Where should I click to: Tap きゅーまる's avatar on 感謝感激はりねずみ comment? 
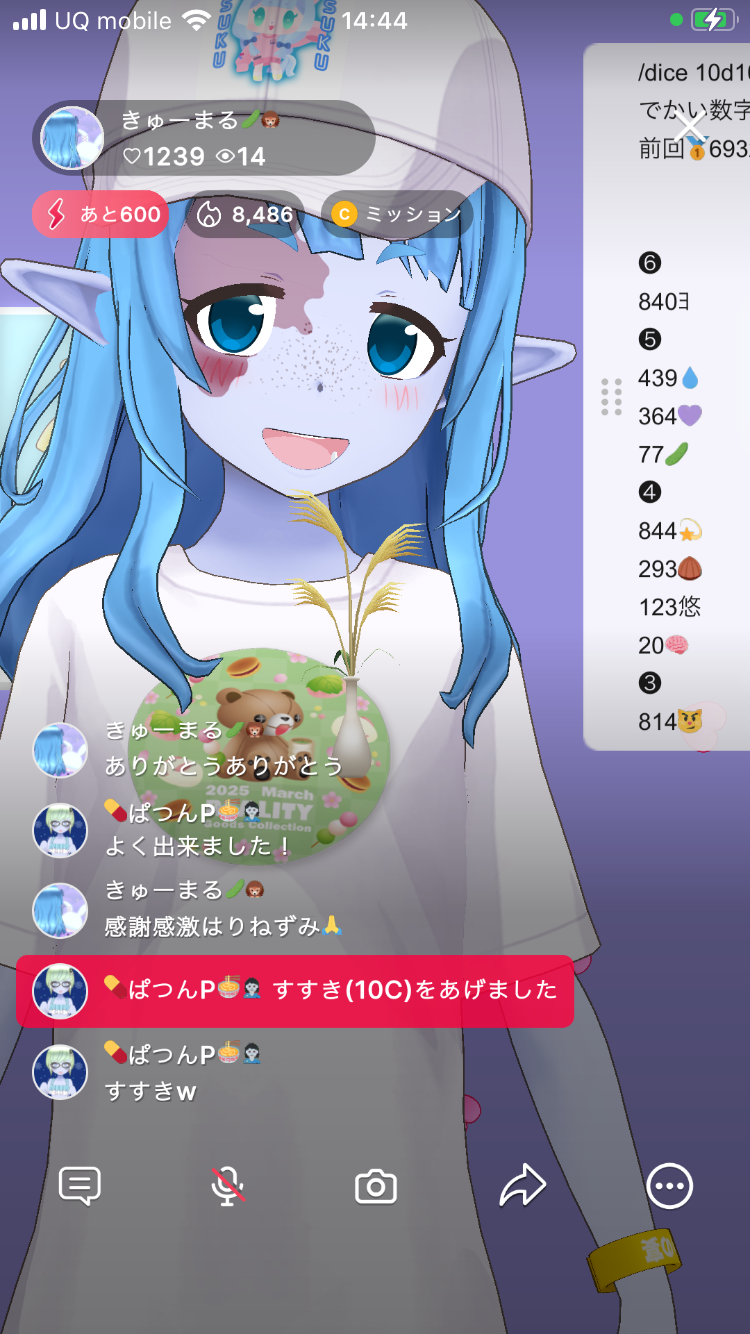60,909
